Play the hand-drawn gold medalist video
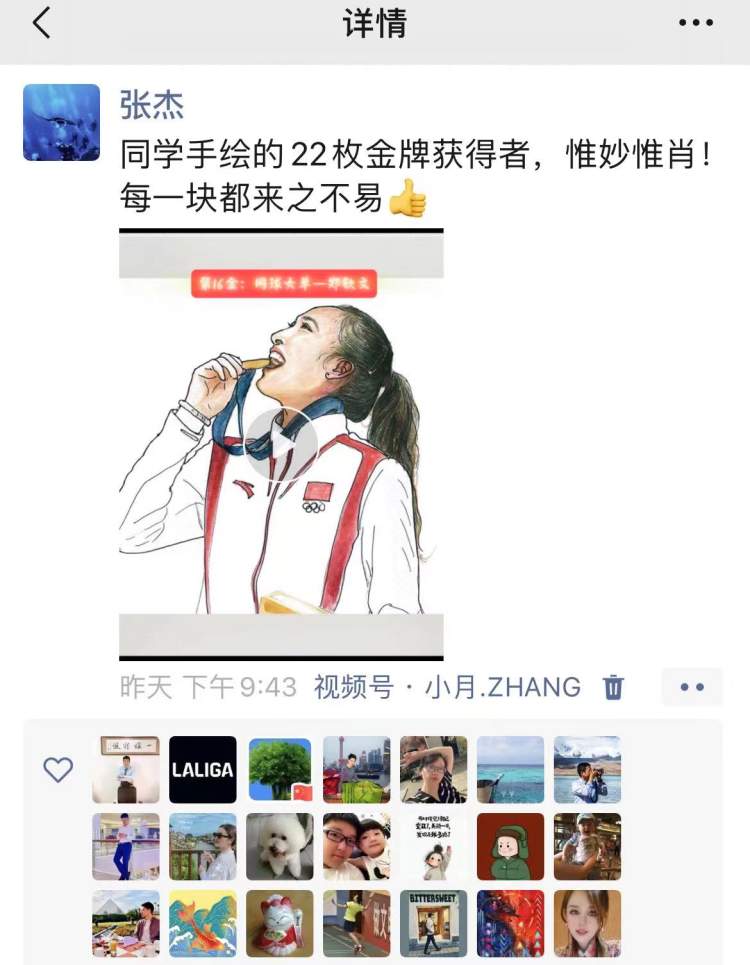The width and height of the screenshot is (750, 965). pyautogui.click(x=281, y=445)
